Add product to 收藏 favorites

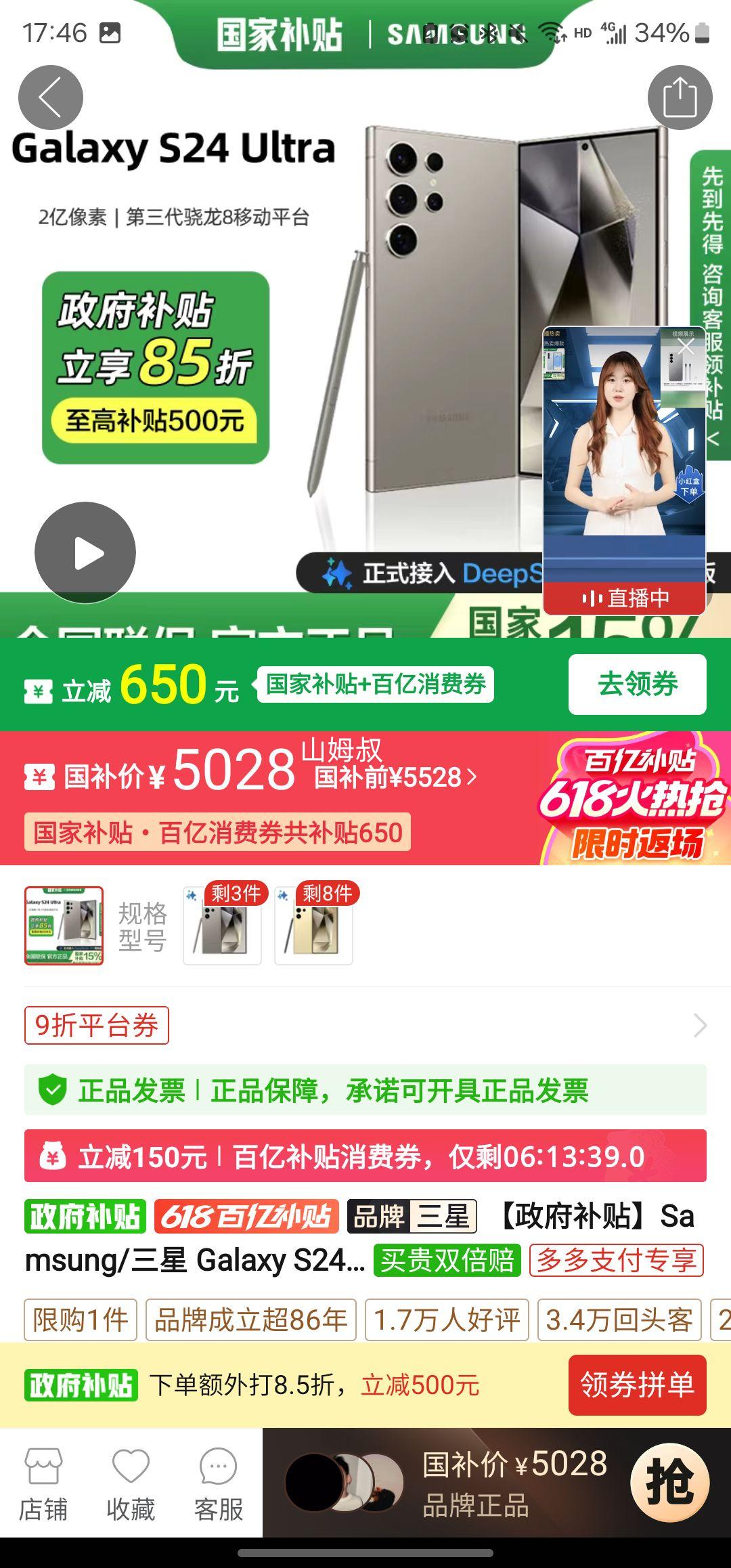131,1483
